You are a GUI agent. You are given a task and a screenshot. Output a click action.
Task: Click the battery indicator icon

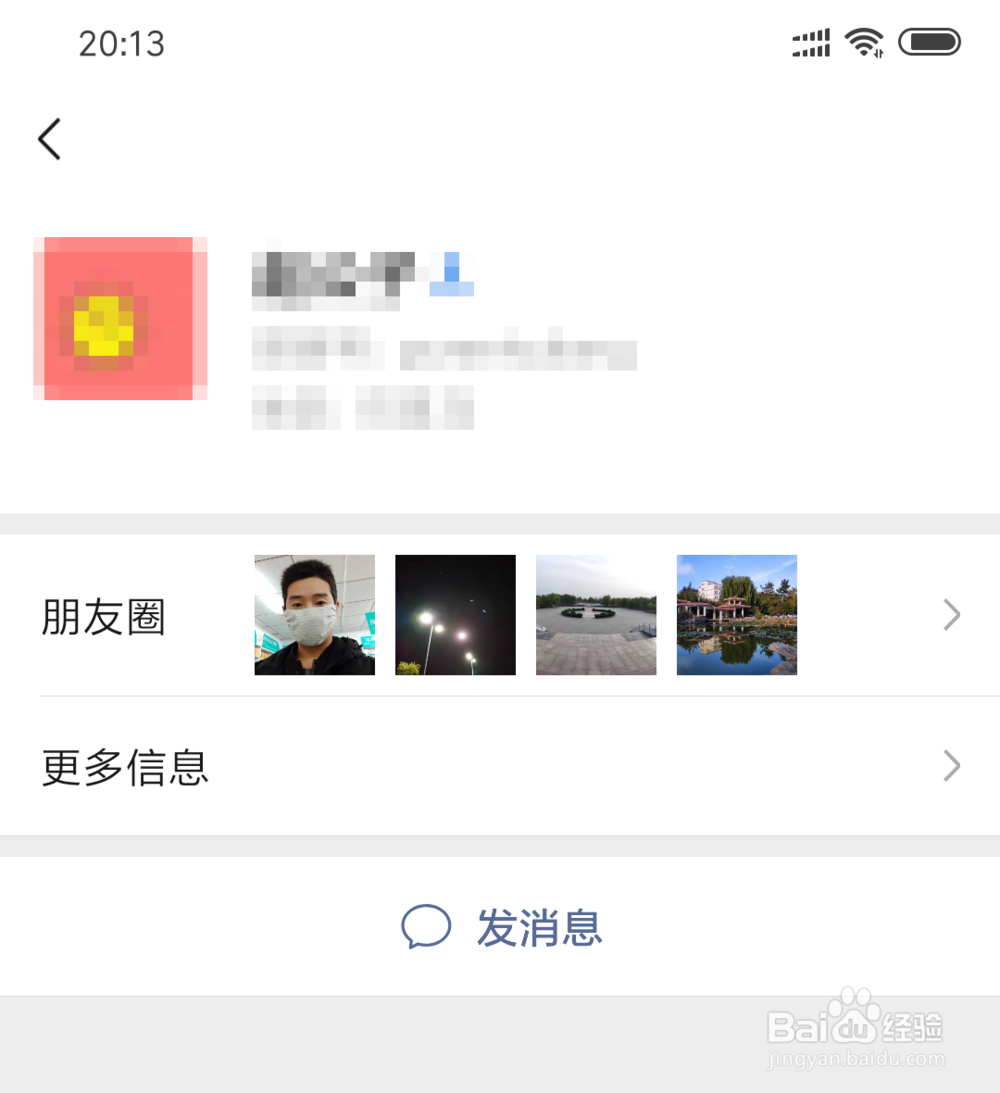click(x=930, y=41)
